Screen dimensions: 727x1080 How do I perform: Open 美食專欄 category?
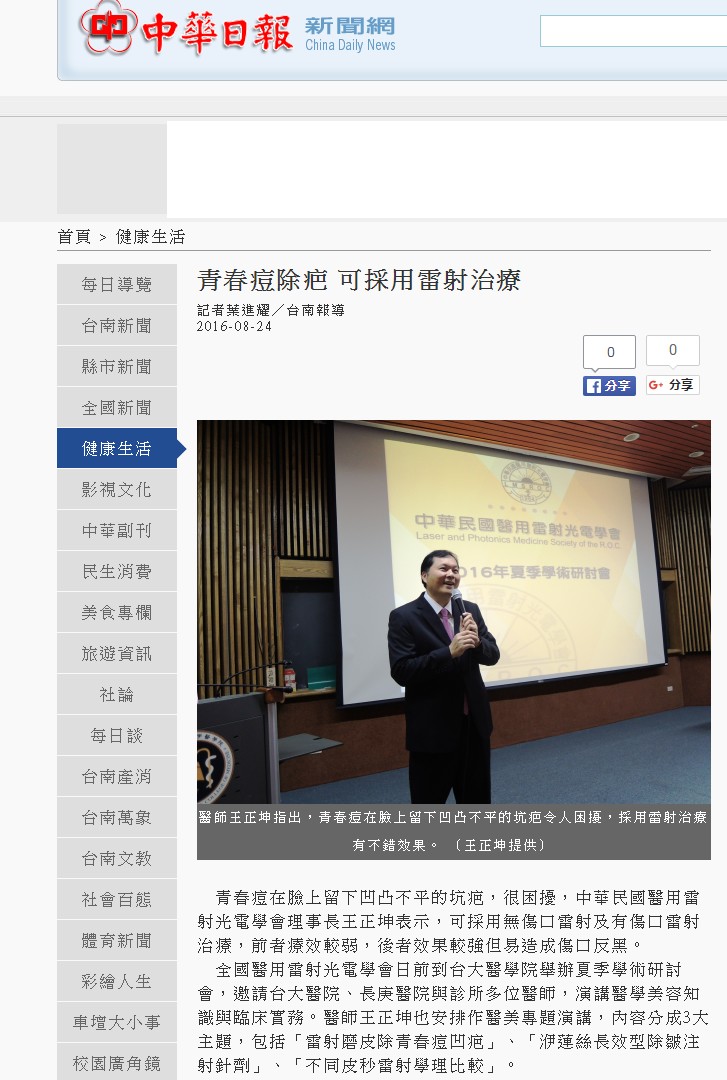point(117,613)
